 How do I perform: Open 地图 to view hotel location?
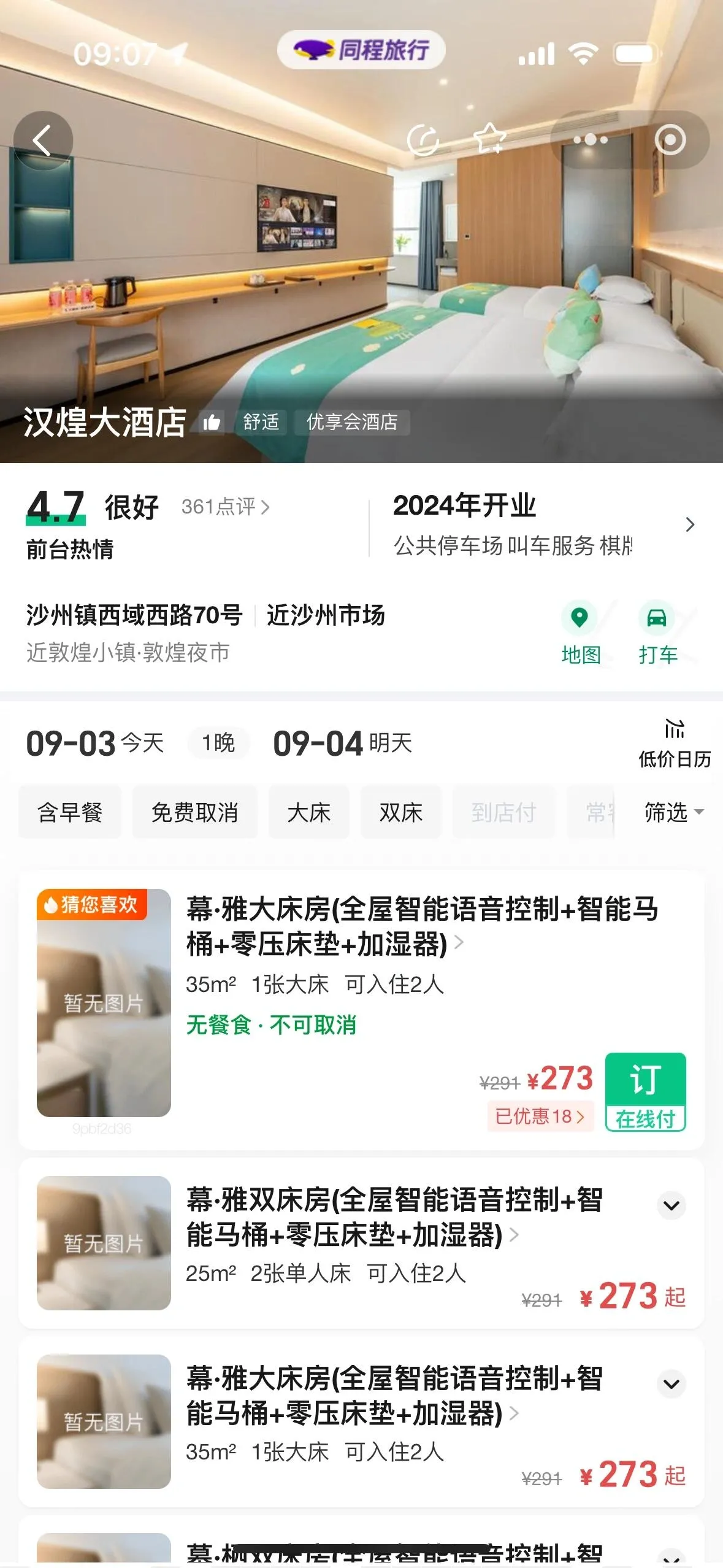point(580,633)
